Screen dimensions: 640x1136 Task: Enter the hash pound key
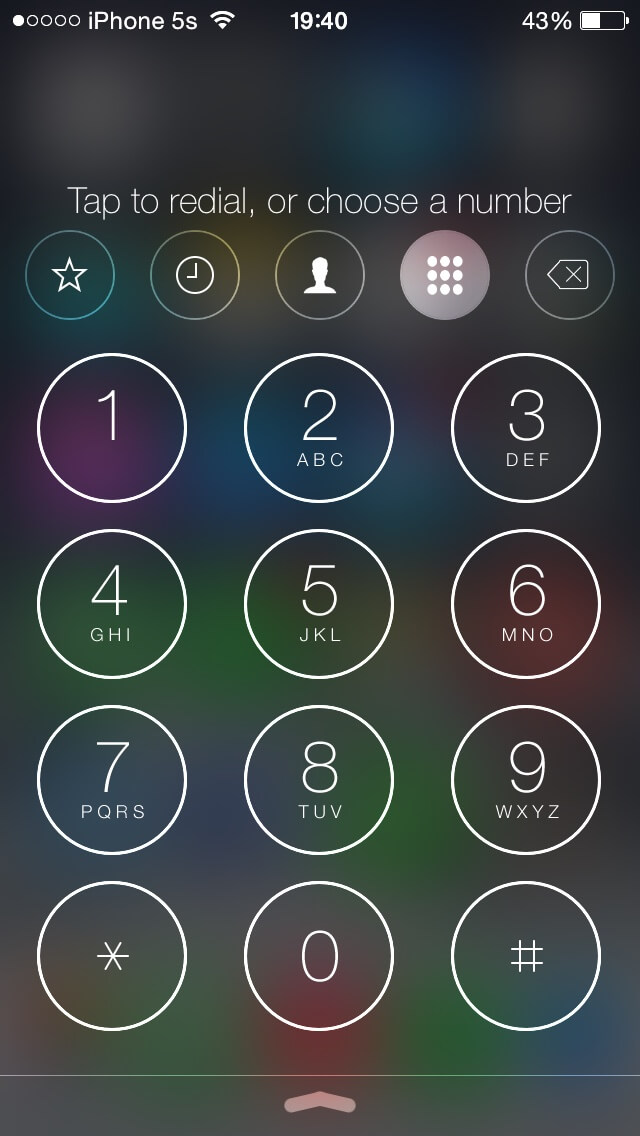pos(526,956)
